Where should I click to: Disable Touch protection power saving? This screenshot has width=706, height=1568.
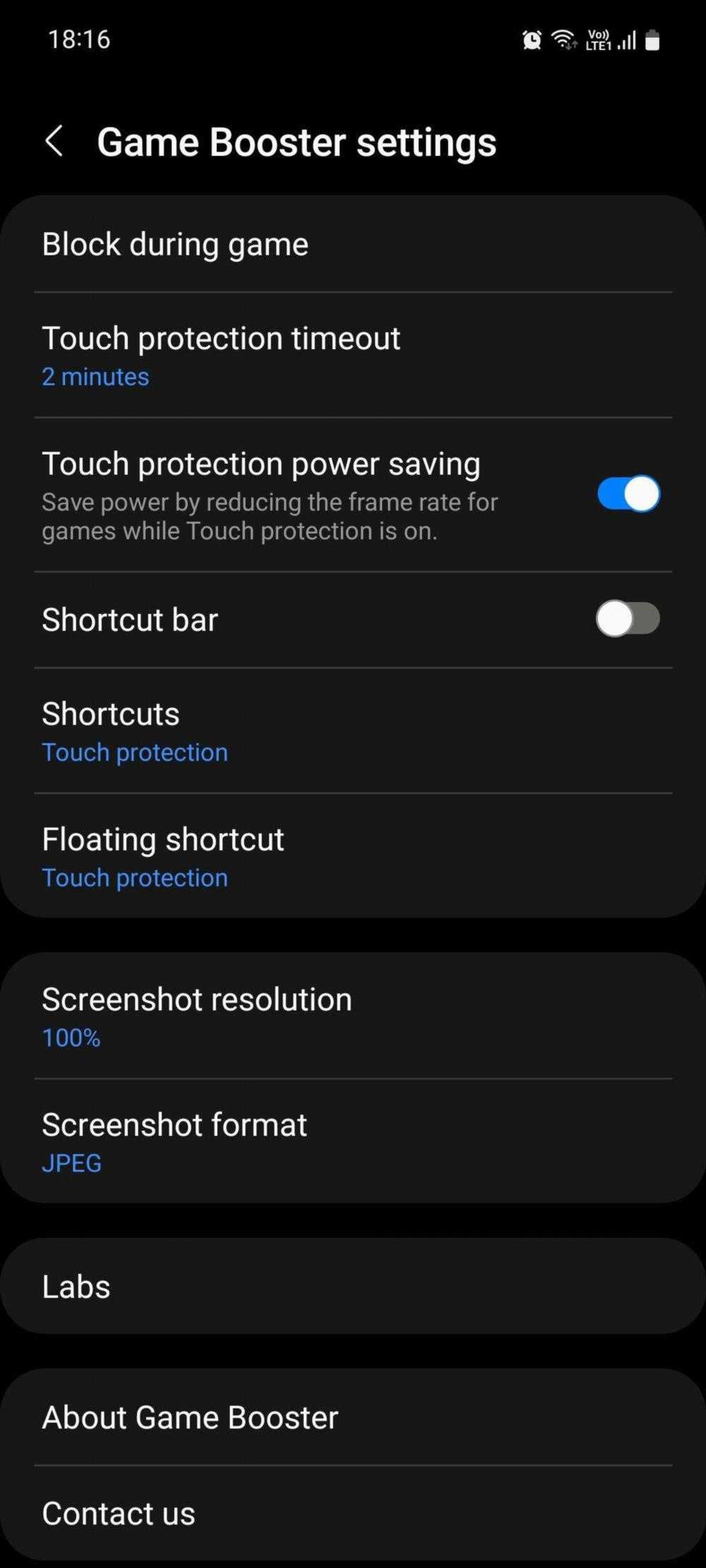[628, 494]
